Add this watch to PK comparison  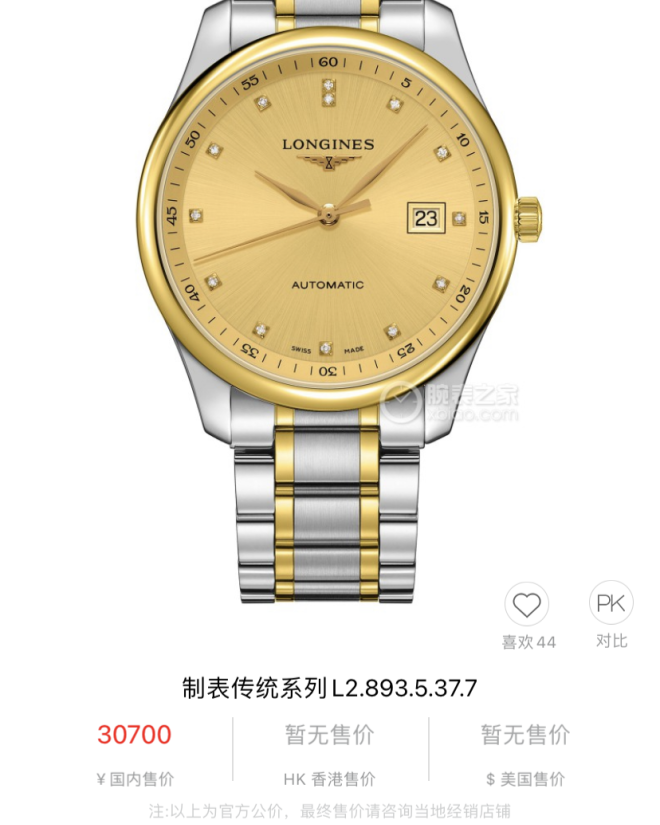click(x=611, y=604)
